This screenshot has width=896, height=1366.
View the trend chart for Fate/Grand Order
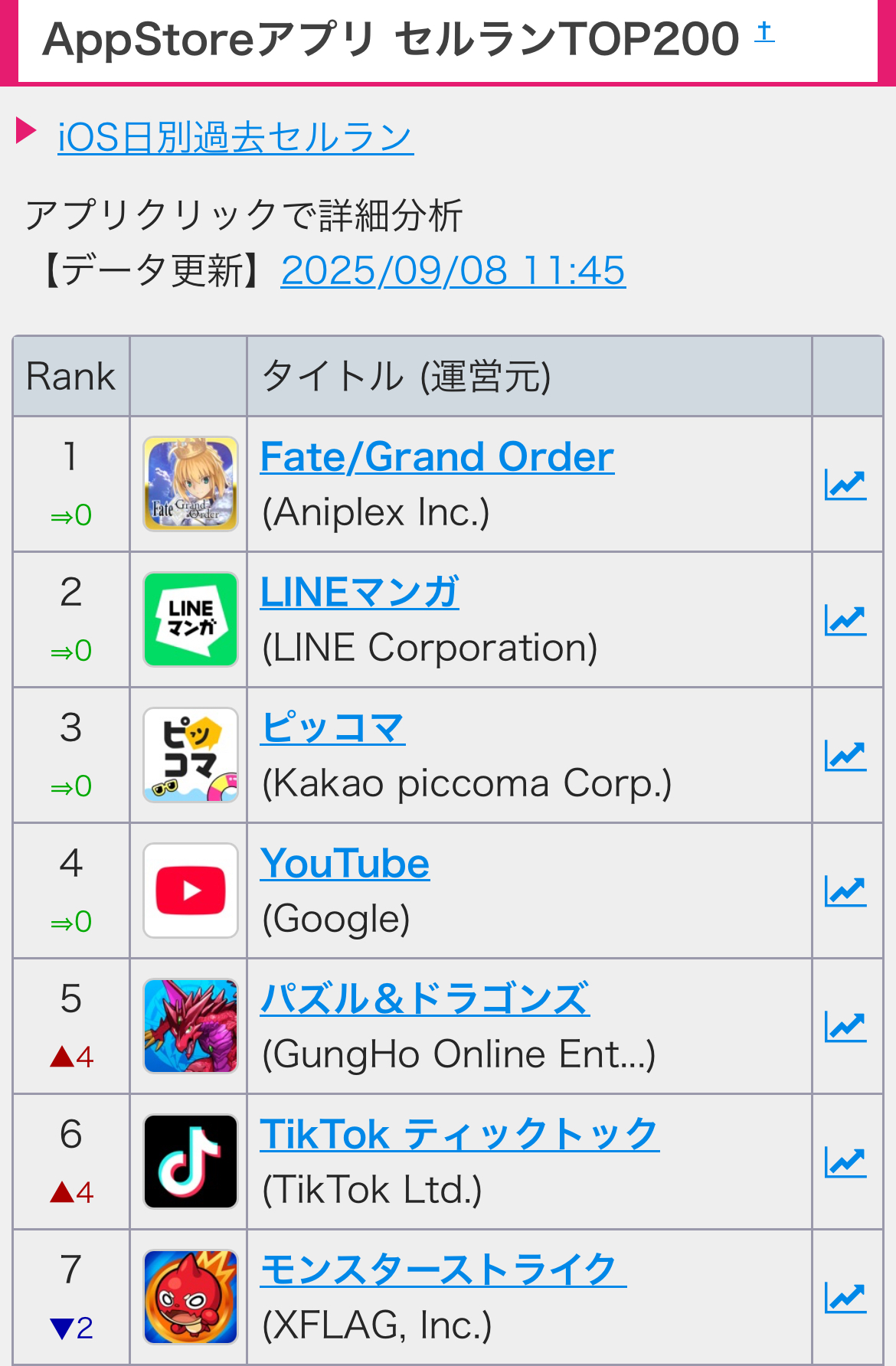845,485
